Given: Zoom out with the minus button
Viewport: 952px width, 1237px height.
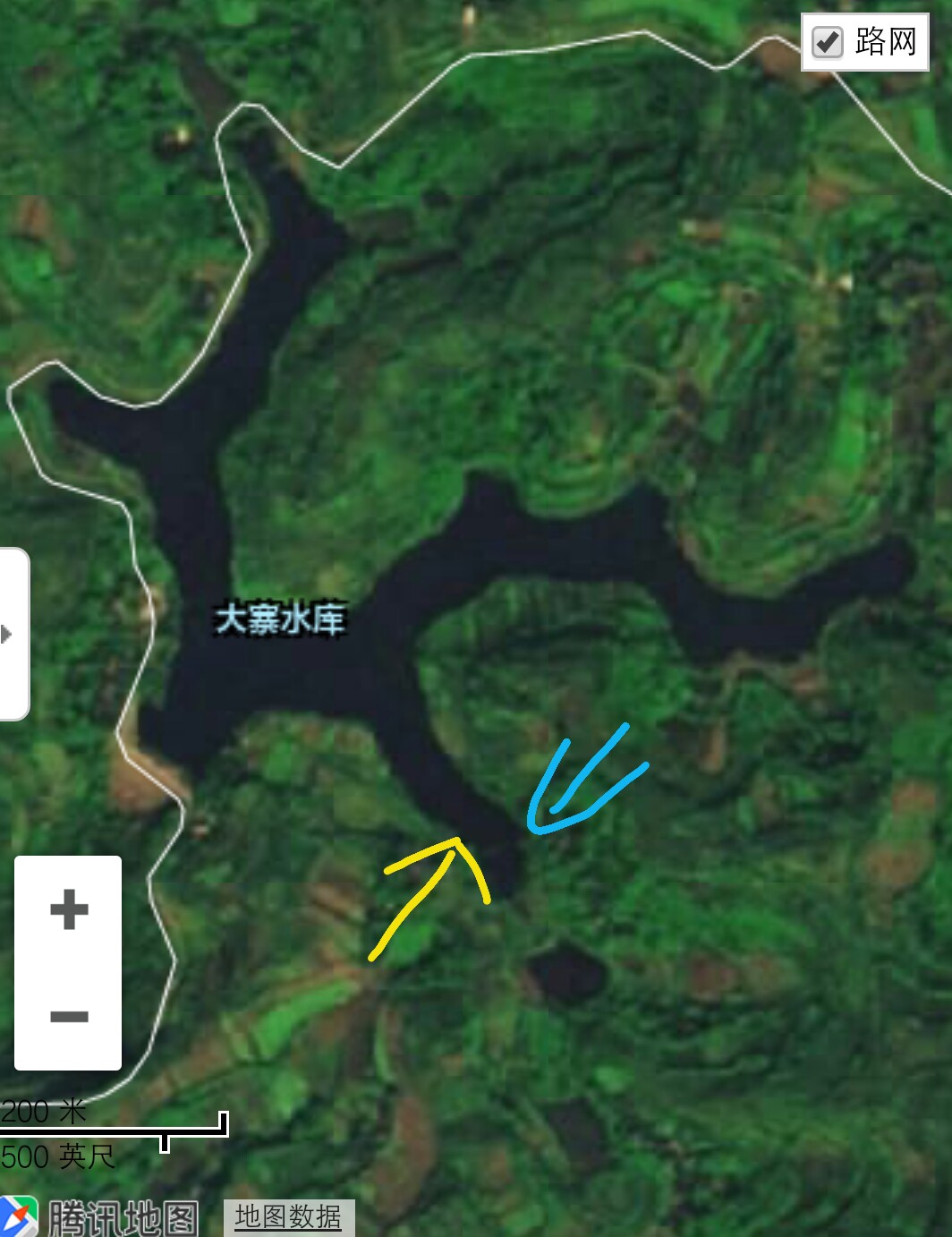Looking at the screenshot, I should 69,1017.
